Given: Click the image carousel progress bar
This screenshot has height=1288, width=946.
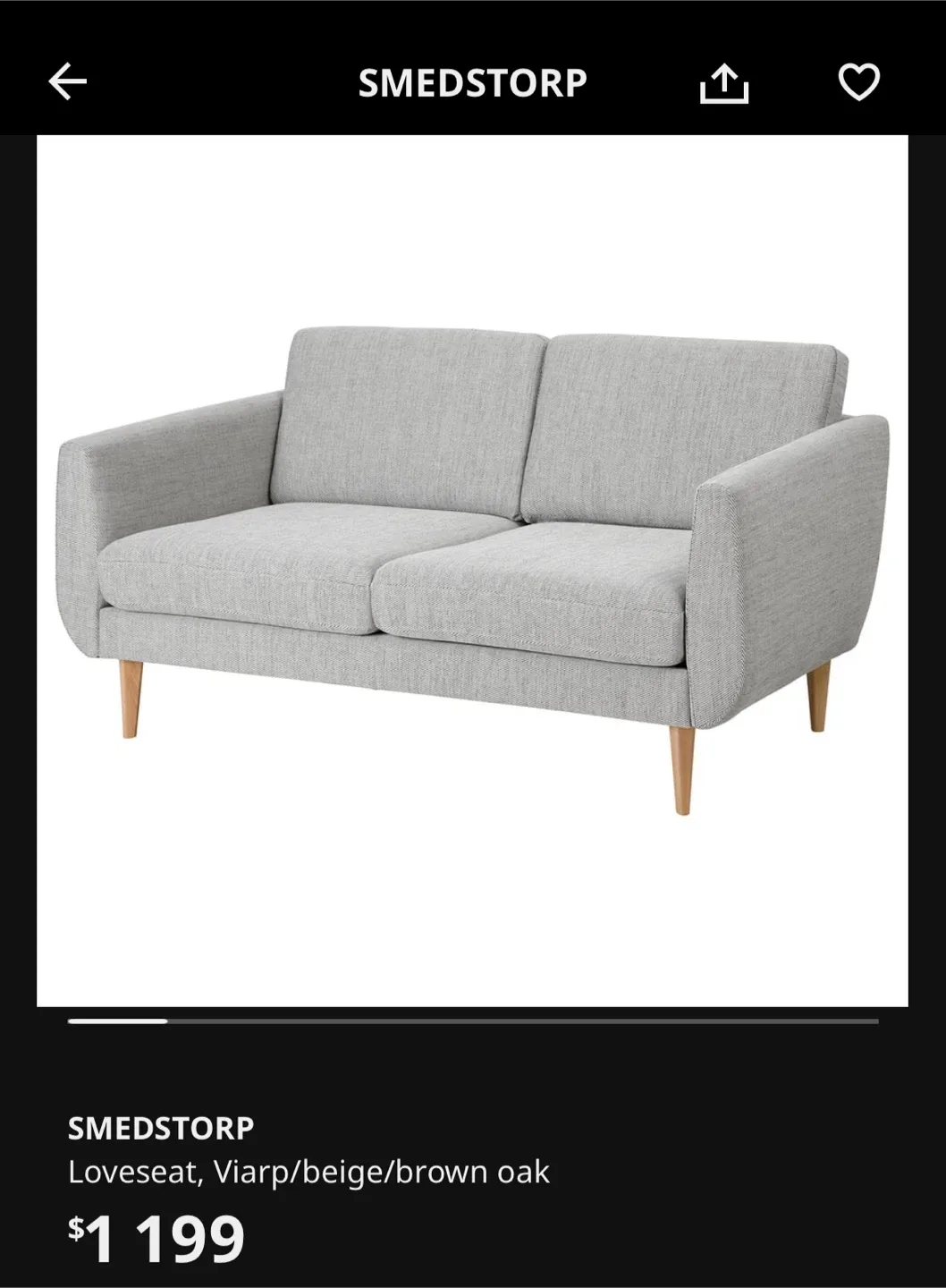Looking at the screenshot, I should [473, 1021].
